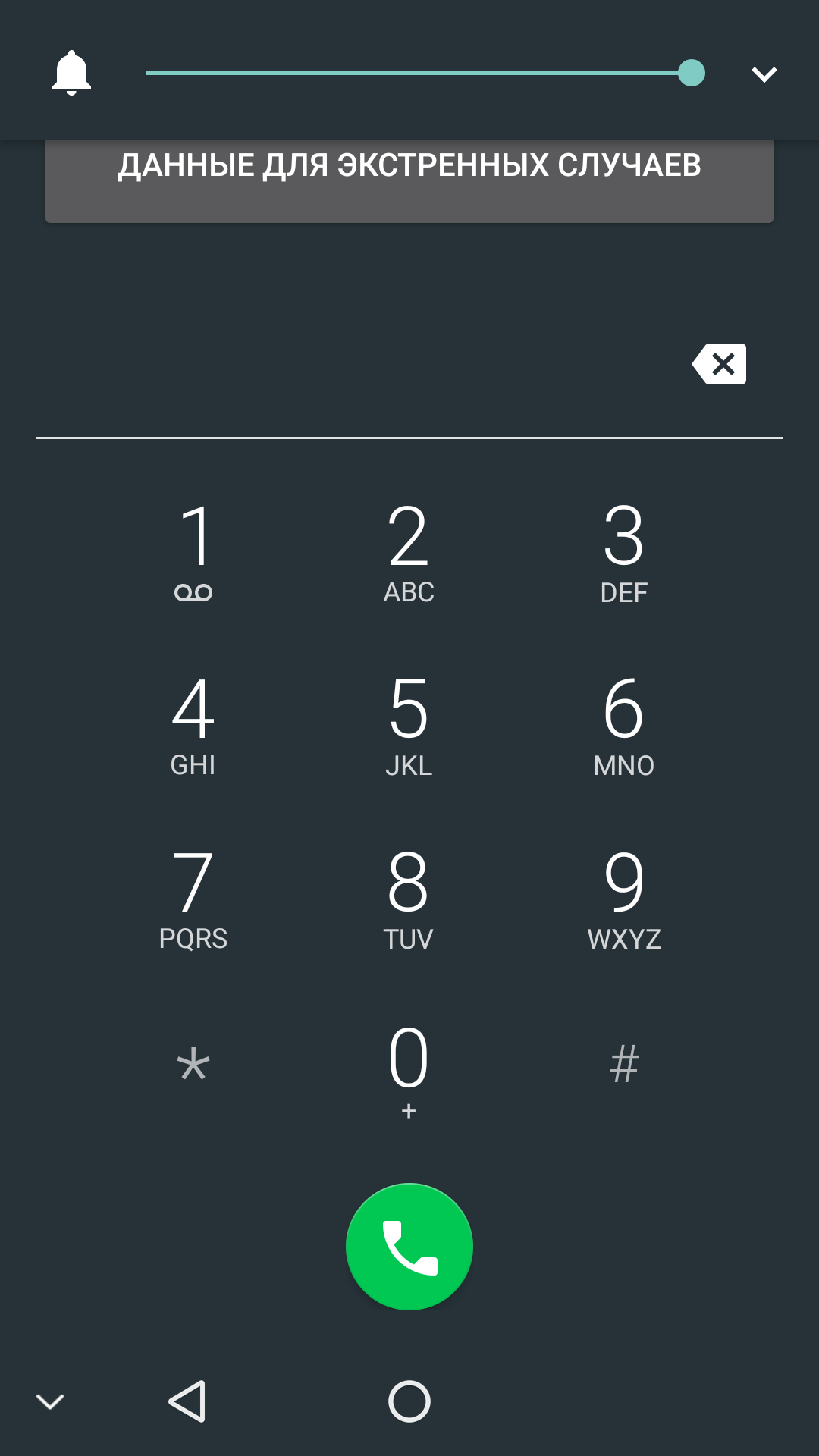This screenshot has width=819, height=1456.
Task: Tap the ringer volume bell icon
Action: click(71, 74)
